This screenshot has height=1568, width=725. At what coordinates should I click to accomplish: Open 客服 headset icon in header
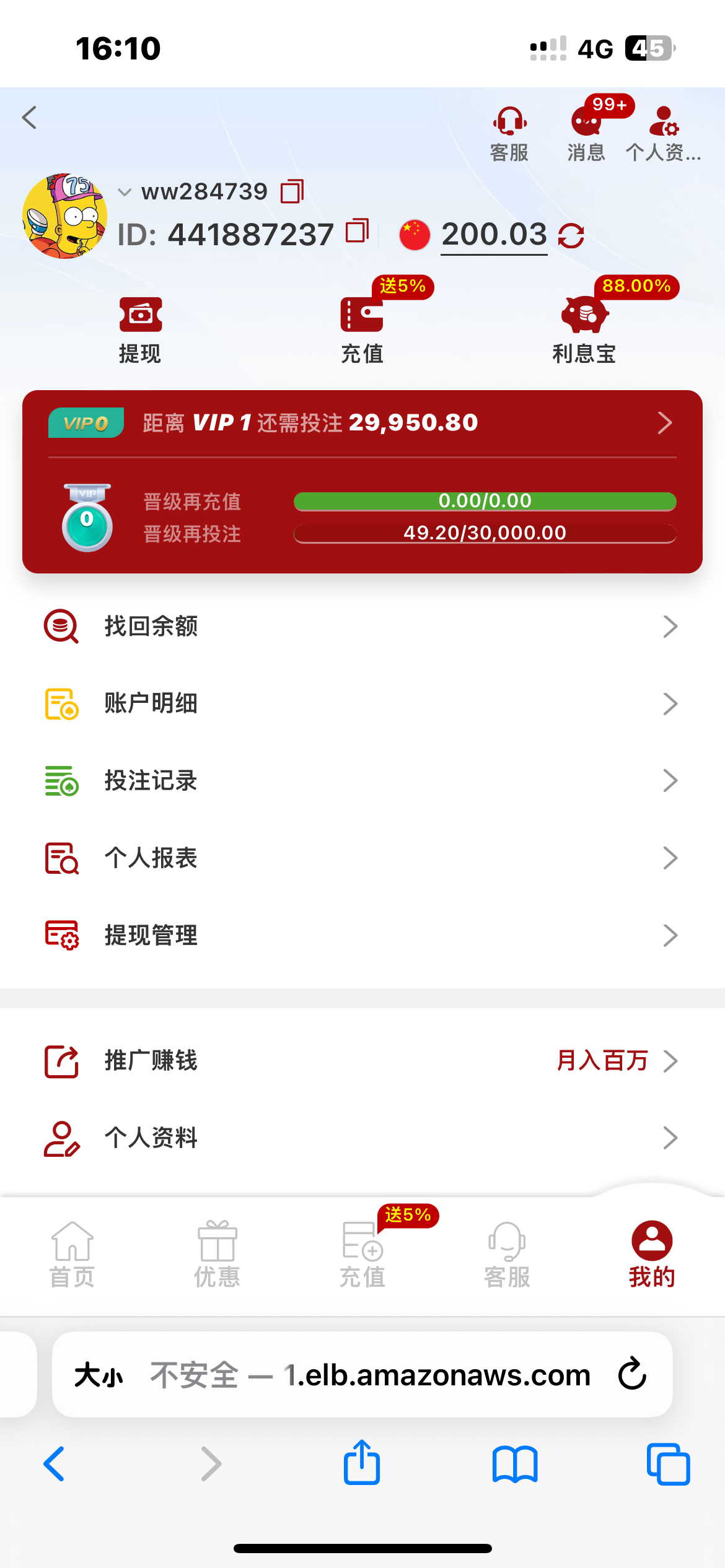click(x=509, y=132)
